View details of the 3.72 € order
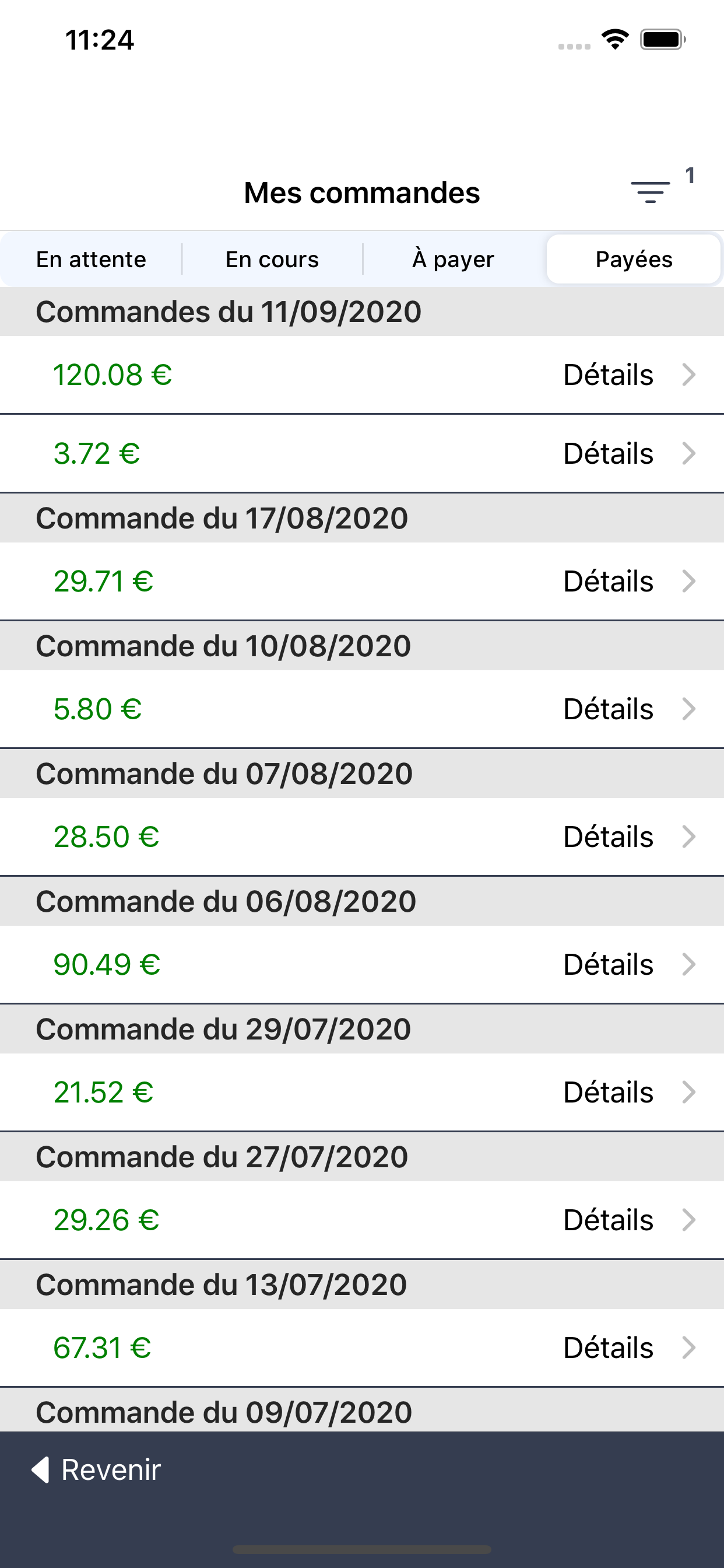Viewport: 724px width, 1568px height. (362, 454)
